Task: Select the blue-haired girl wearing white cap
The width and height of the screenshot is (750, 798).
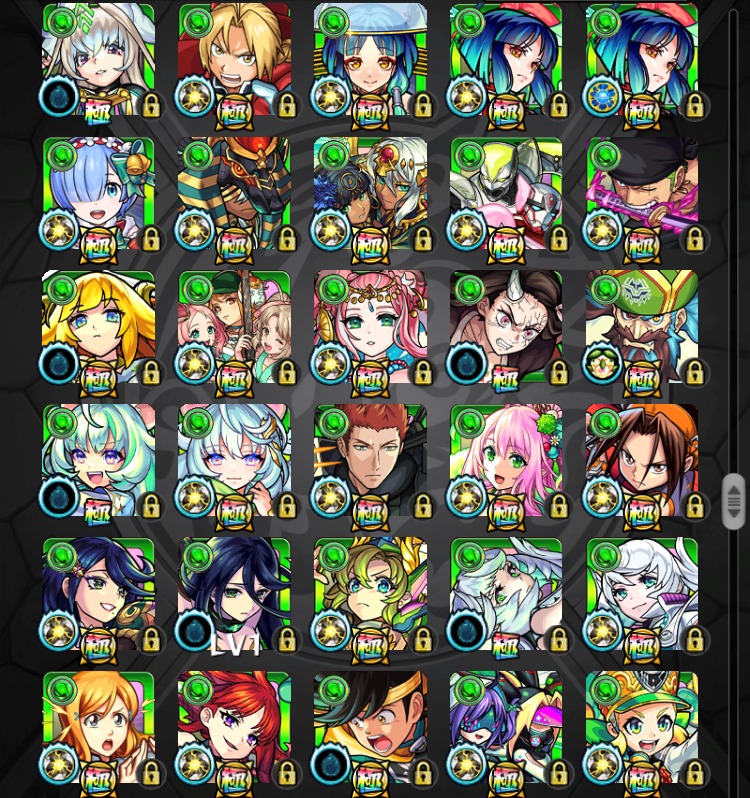Action: [x=370, y=60]
